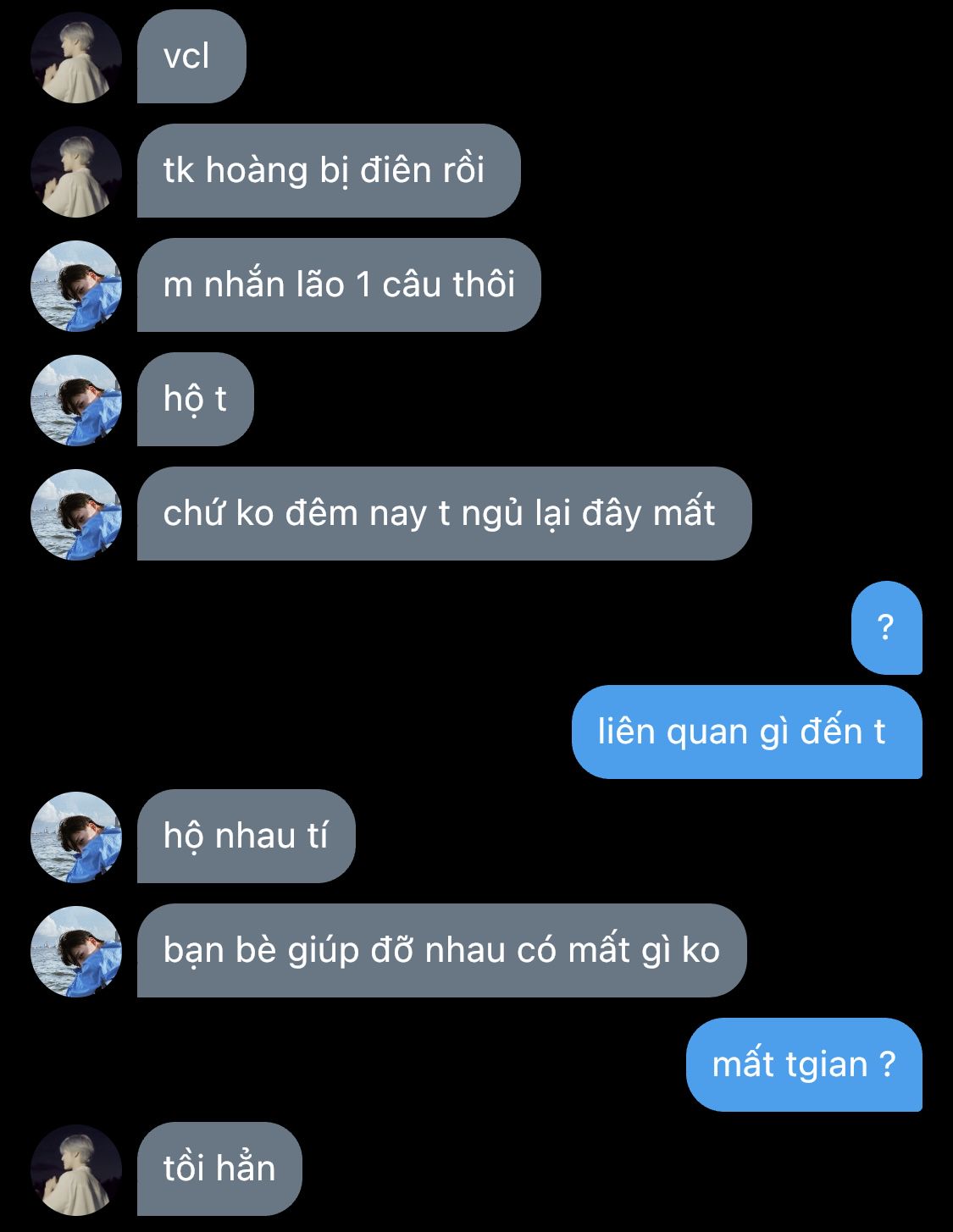The height and width of the screenshot is (1232, 953).
Task: Open sender avatar beside "m nhắn lão 1 câu thôi"
Action: [x=76, y=286]
